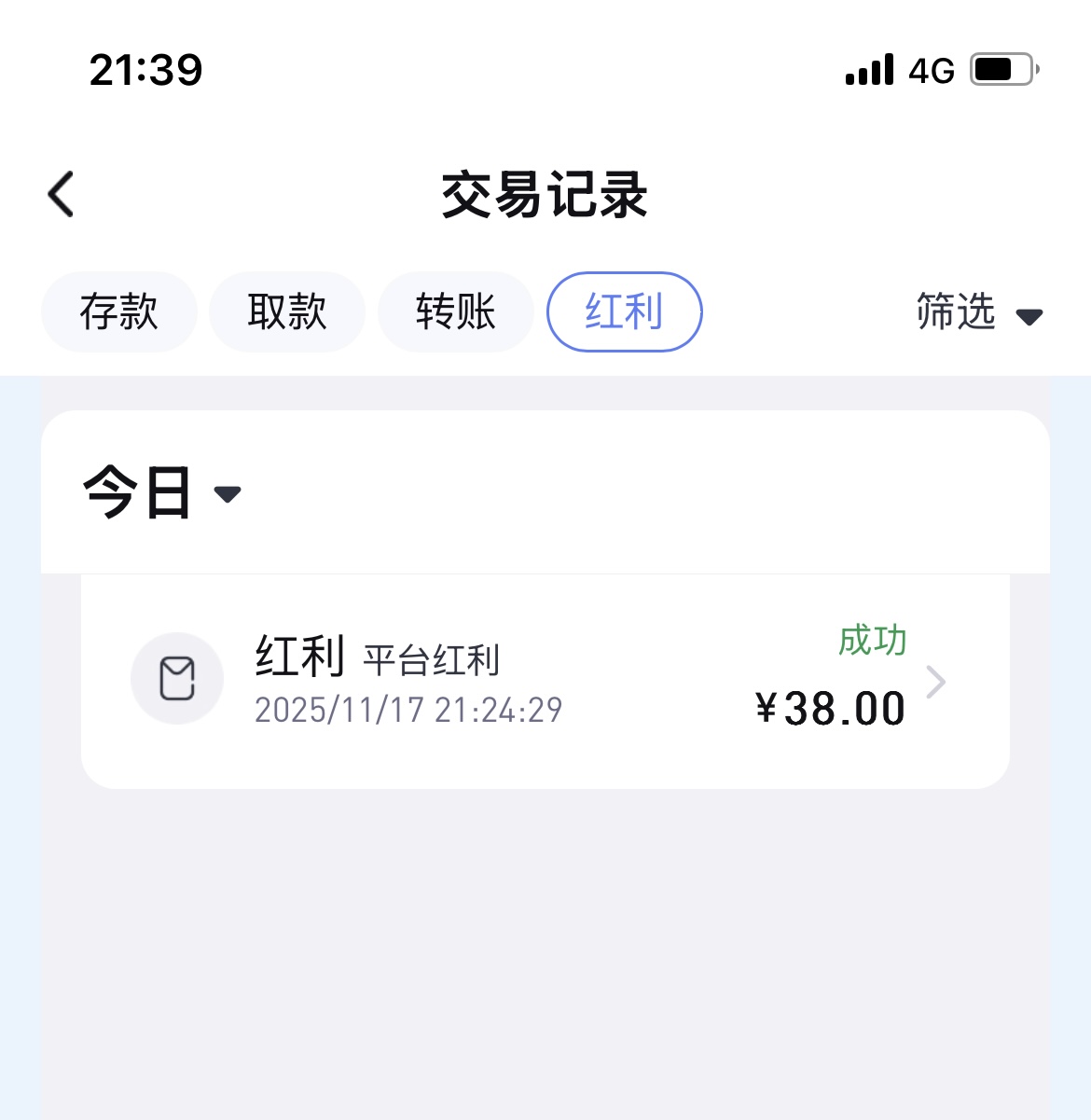Image resolution: width=1091 pixels, height=1120 pixels.
Task: Switch to the 存款 tab
Action: coord(119,311)
